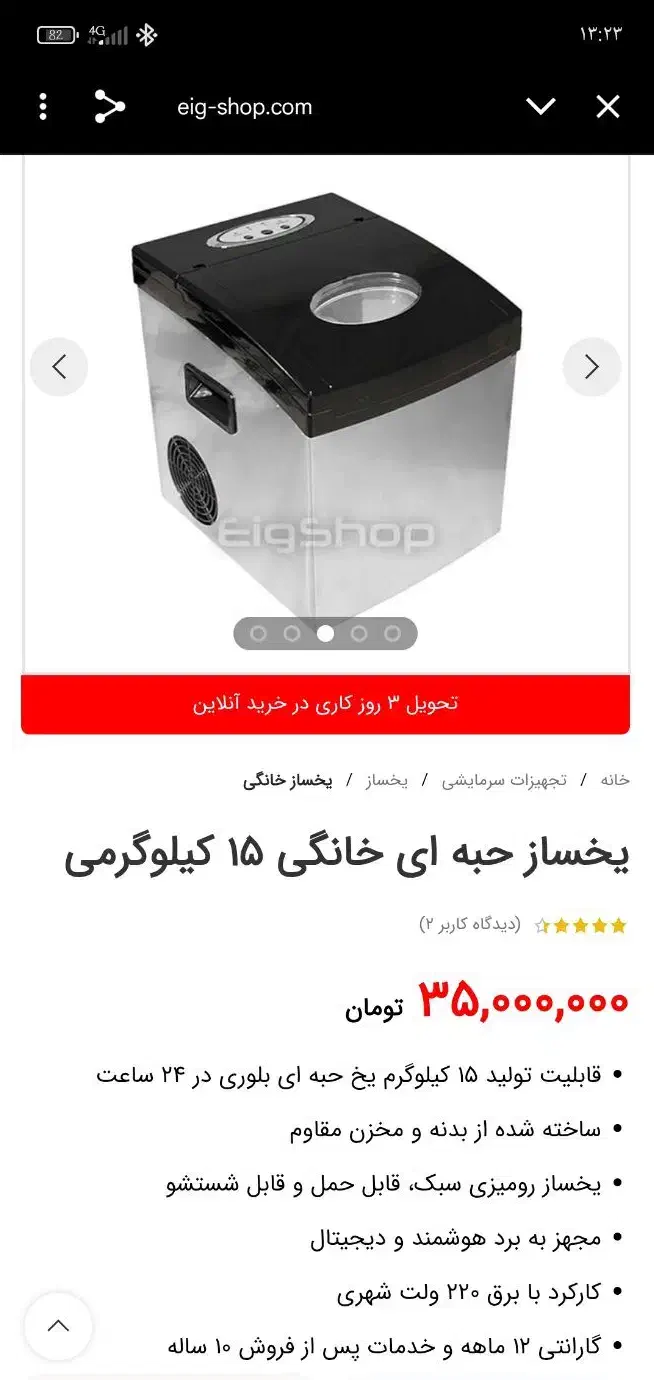Viewport: 654px width, 1380px height.
Task: Show the previous product image
Action: pyautogui.click(x=59, y=367)
